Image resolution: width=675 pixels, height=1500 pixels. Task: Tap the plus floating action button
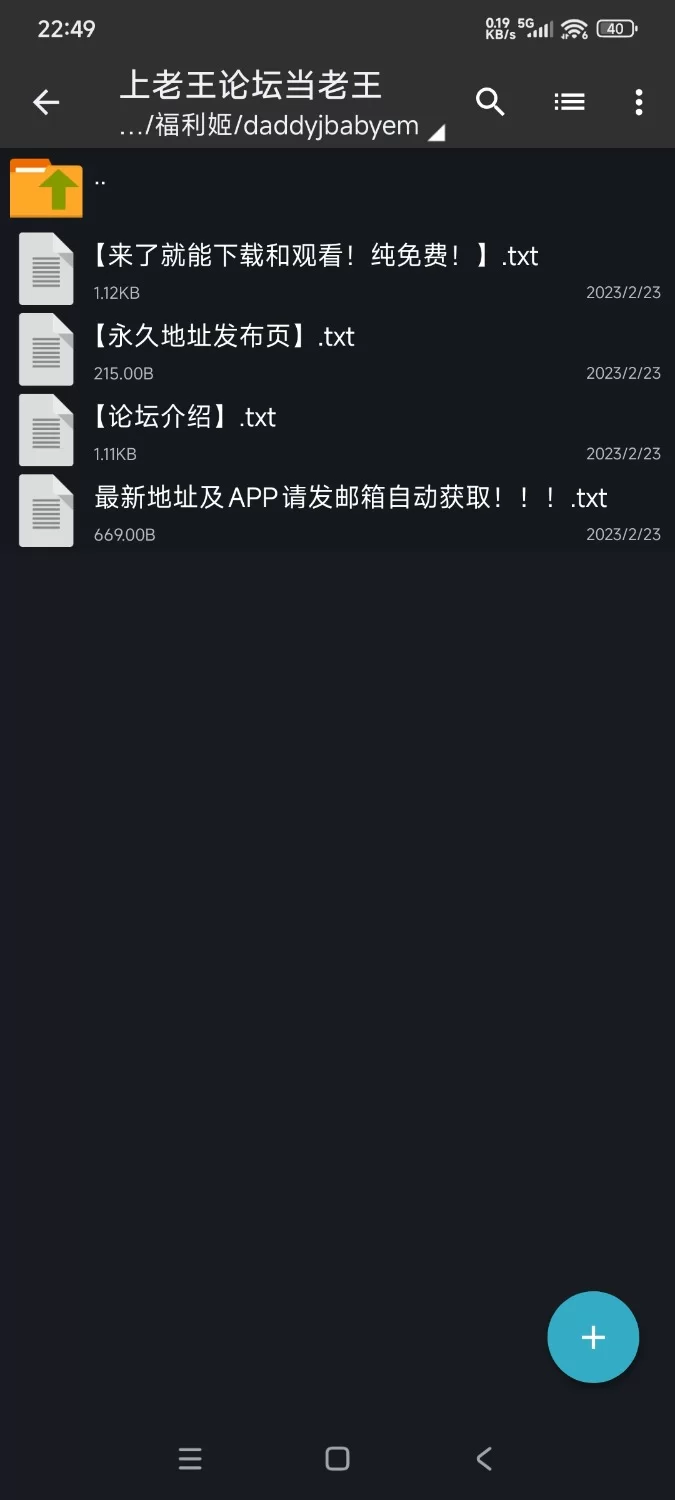tap(593, 1337)
